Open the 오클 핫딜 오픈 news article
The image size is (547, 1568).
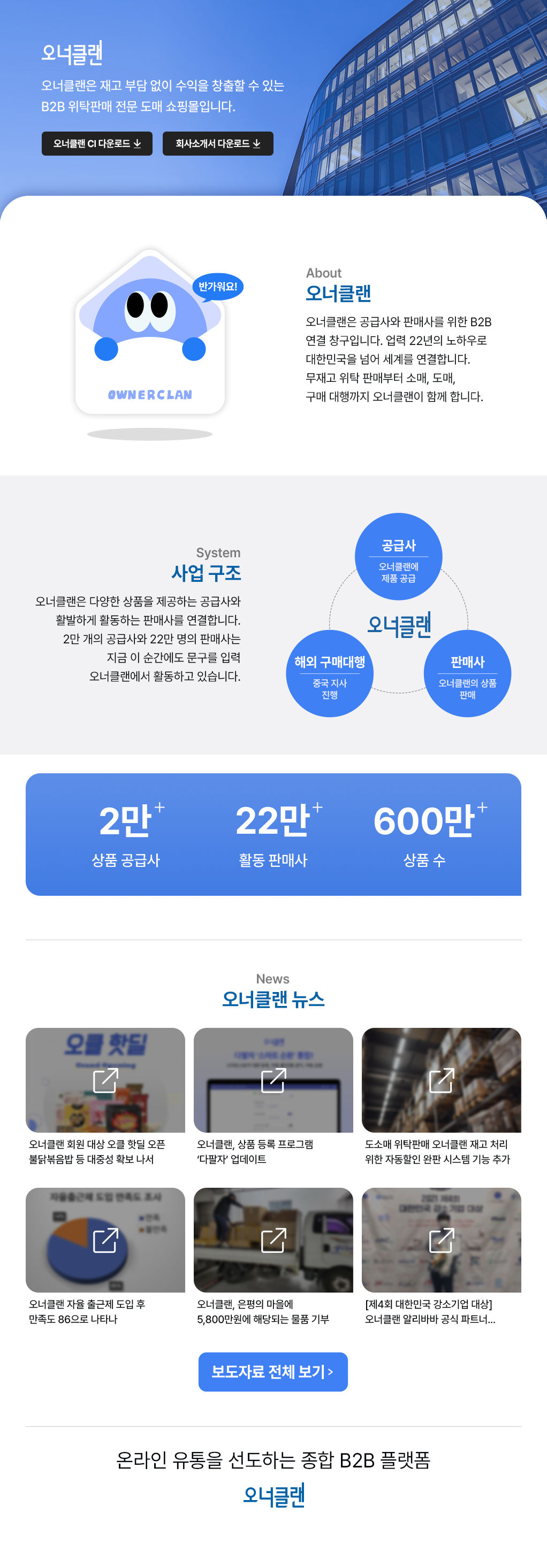tap(105, 1080)
